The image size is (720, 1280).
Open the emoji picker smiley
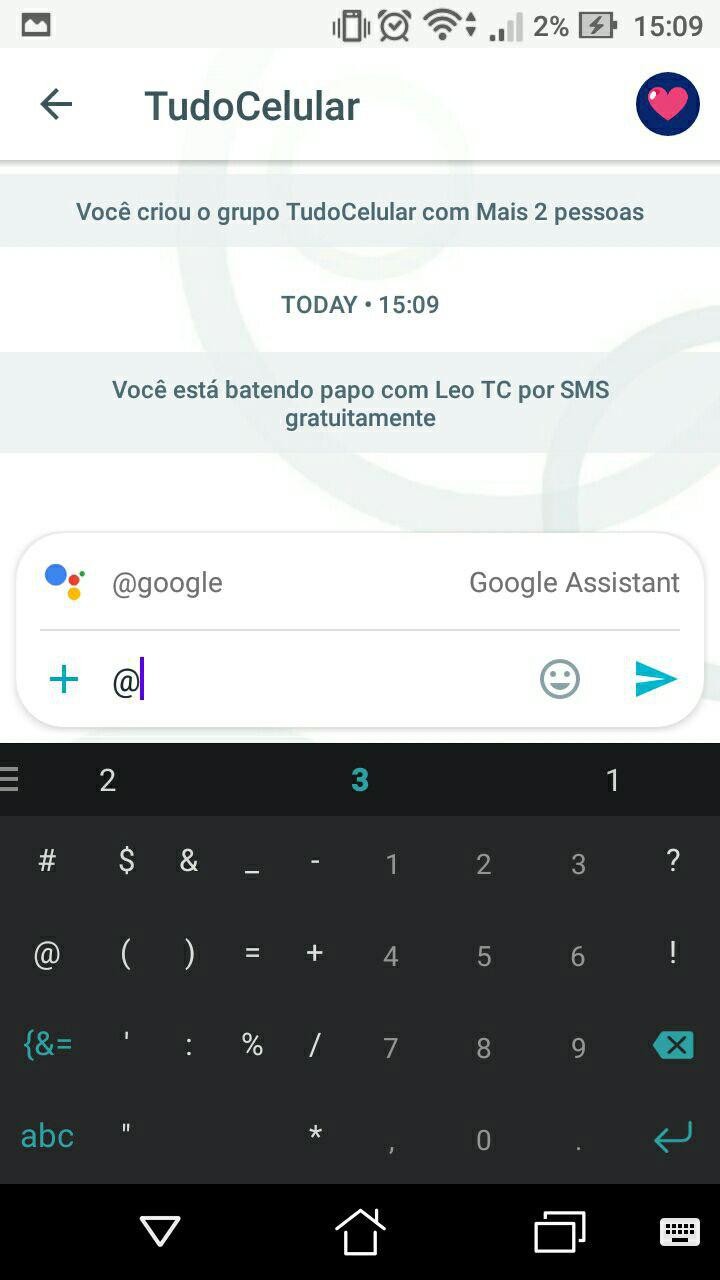click(560, 680)
